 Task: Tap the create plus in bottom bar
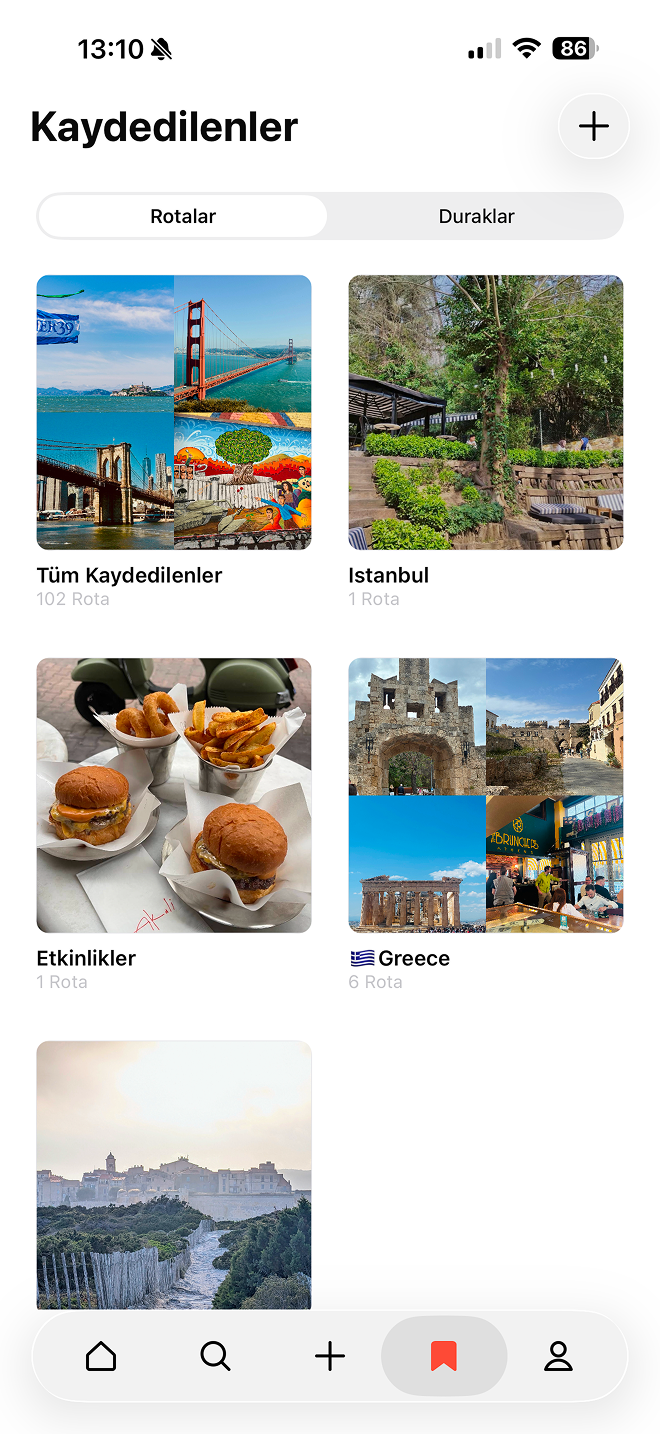tap(330, 1356)
